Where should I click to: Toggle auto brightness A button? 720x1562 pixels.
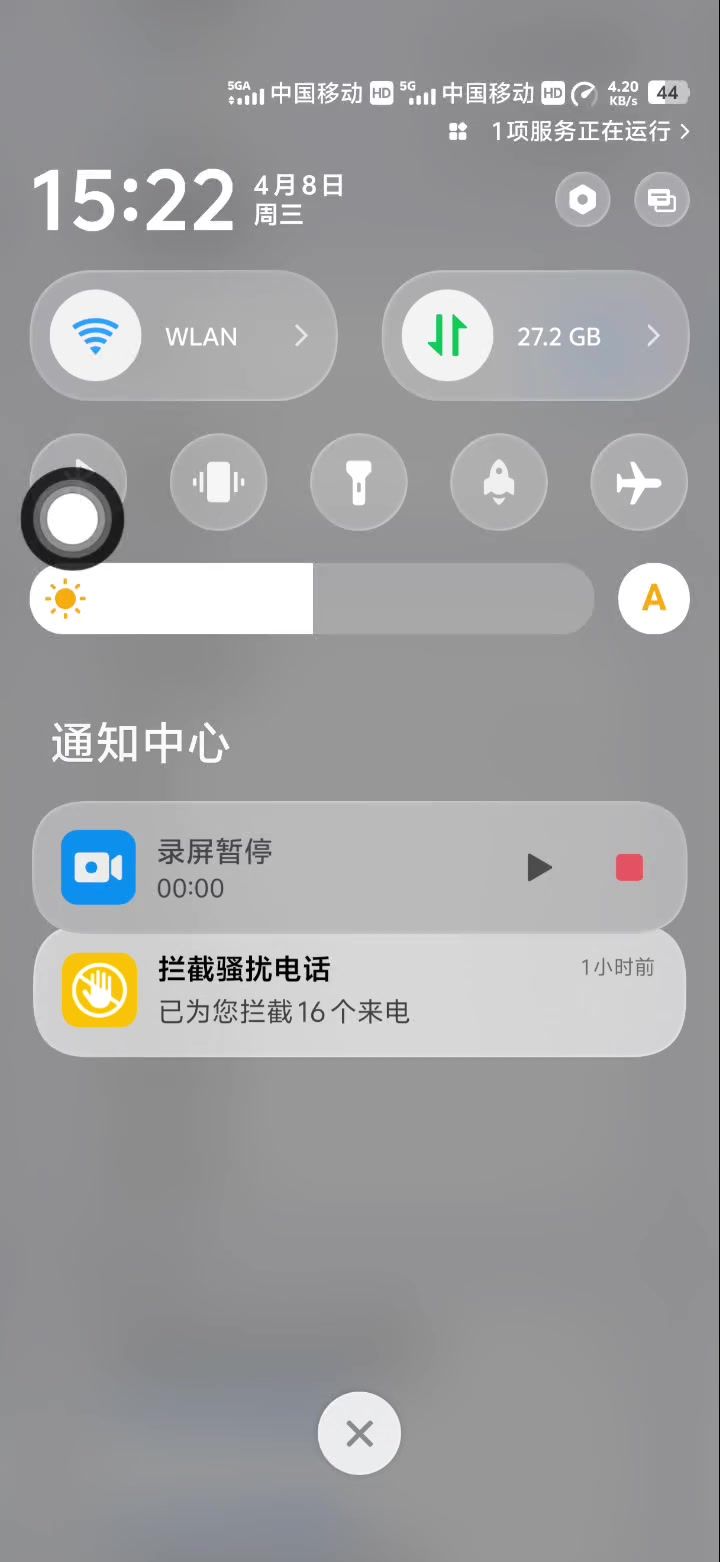tap(653, 599)
